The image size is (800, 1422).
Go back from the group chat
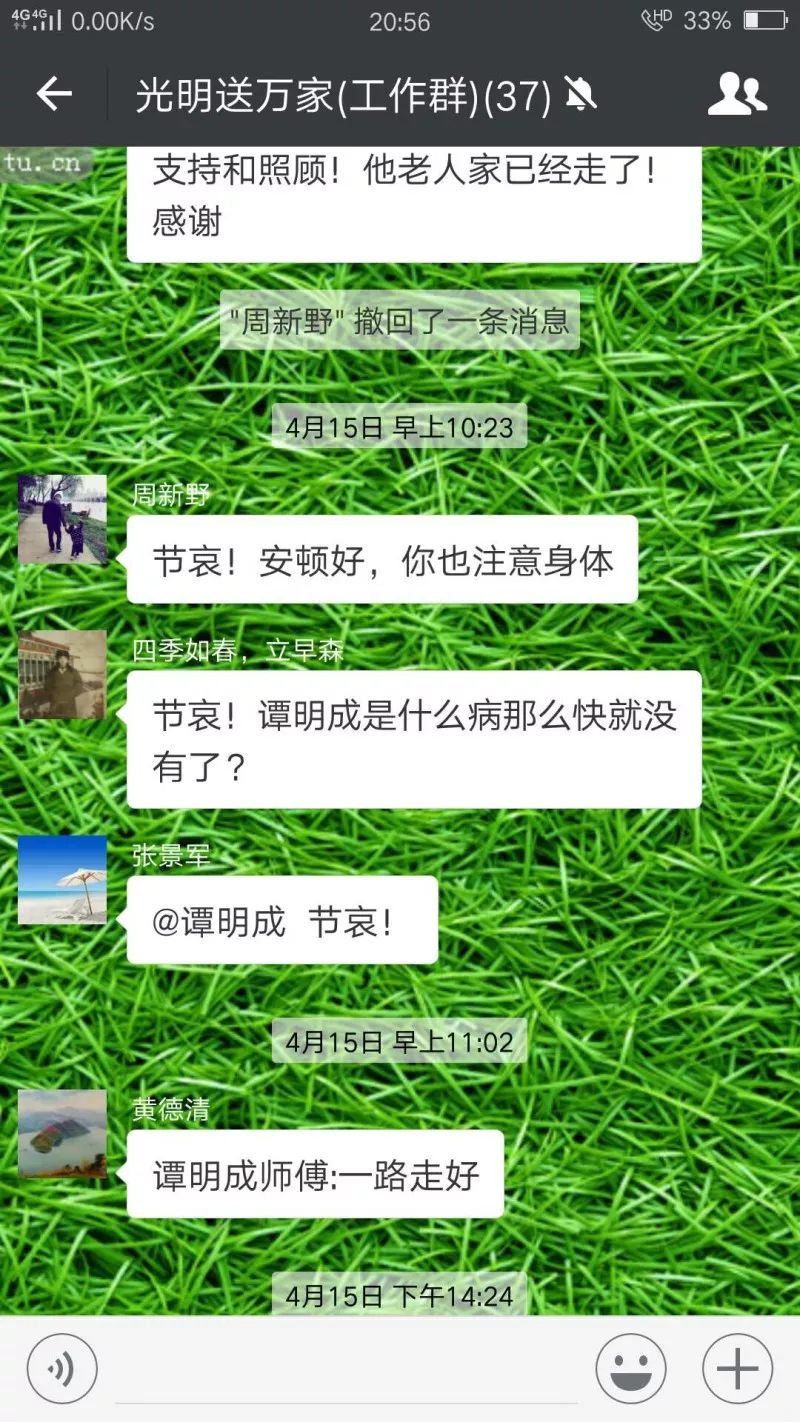(x=54, y=95)
